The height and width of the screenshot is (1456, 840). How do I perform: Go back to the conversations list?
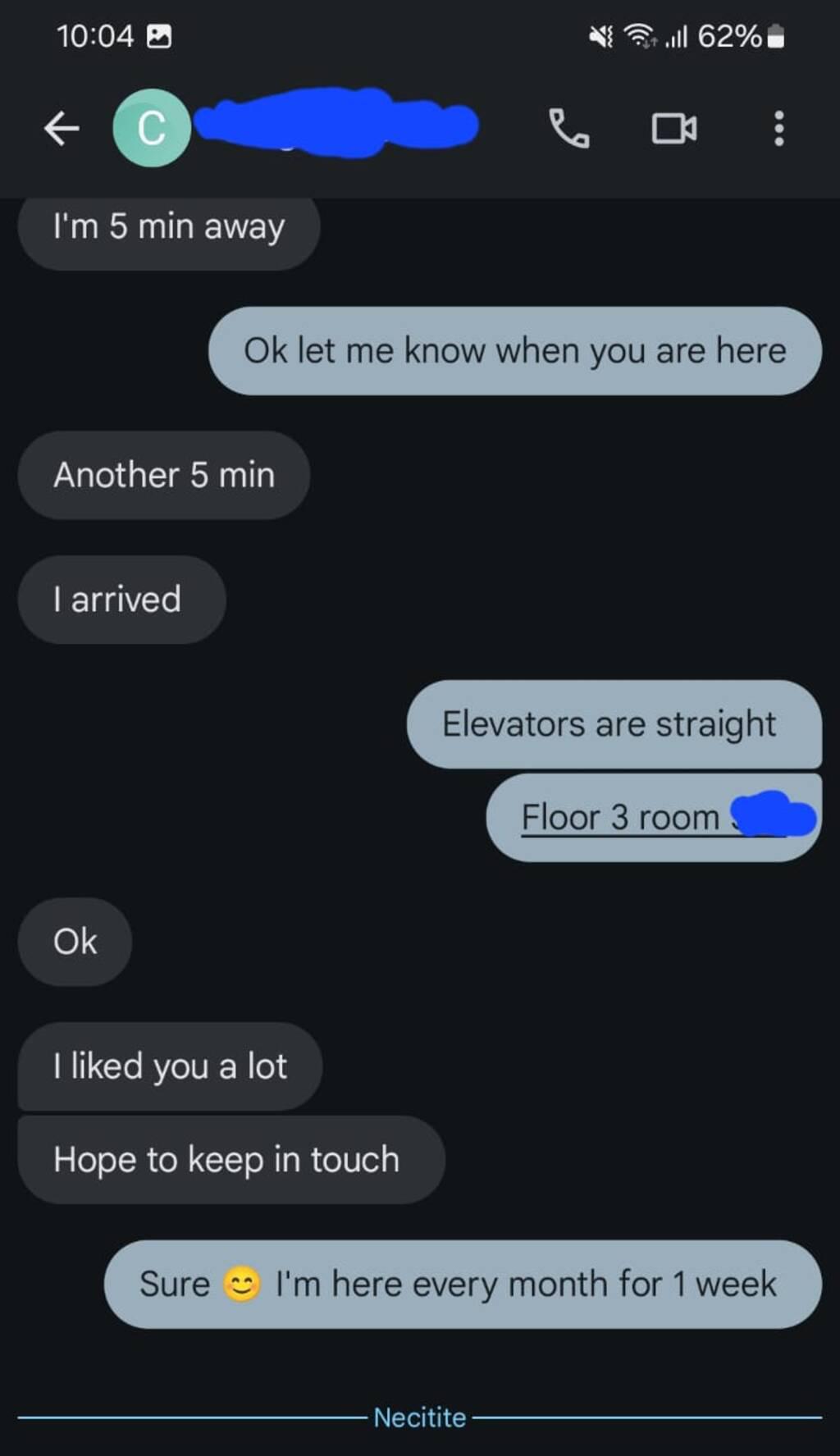62,128
